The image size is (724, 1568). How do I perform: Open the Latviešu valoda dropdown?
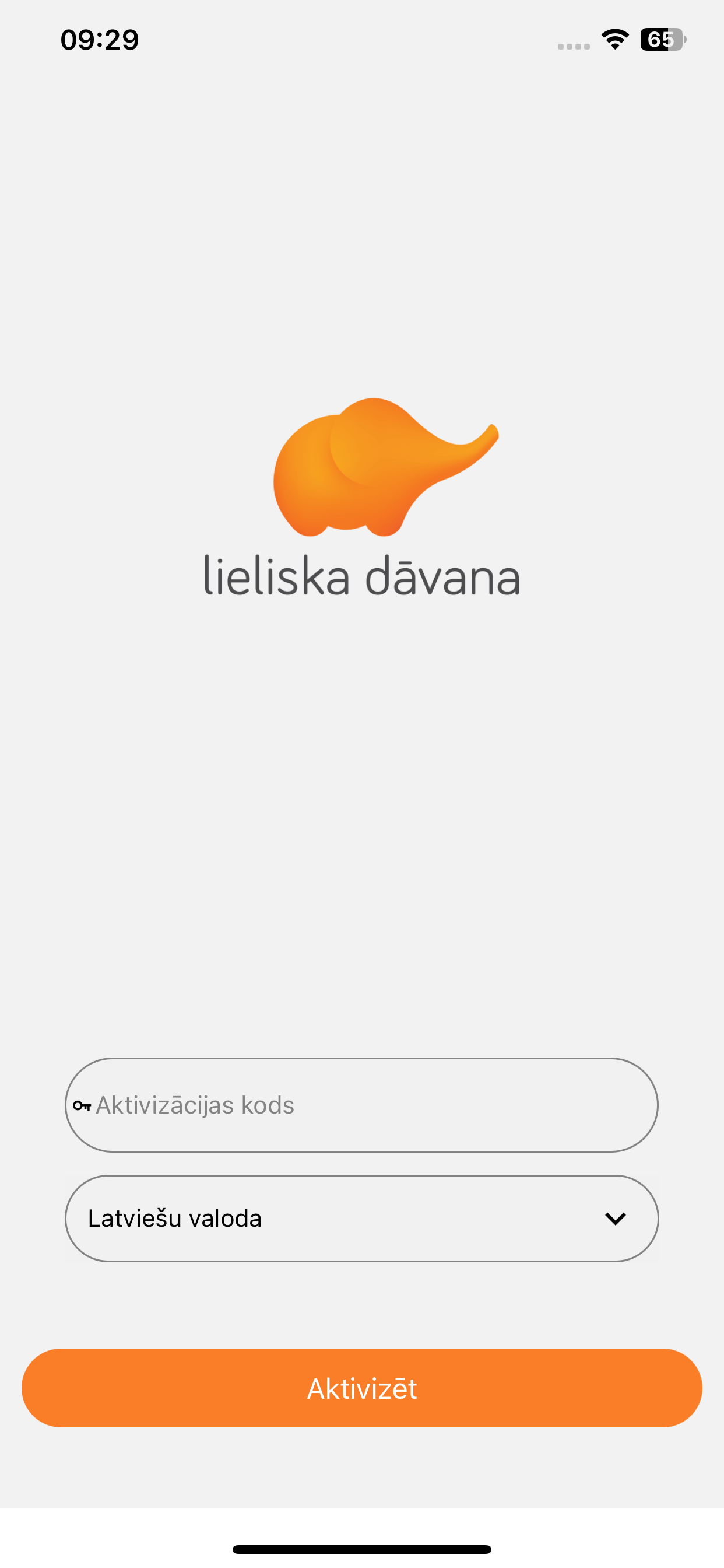point(361,1219)
